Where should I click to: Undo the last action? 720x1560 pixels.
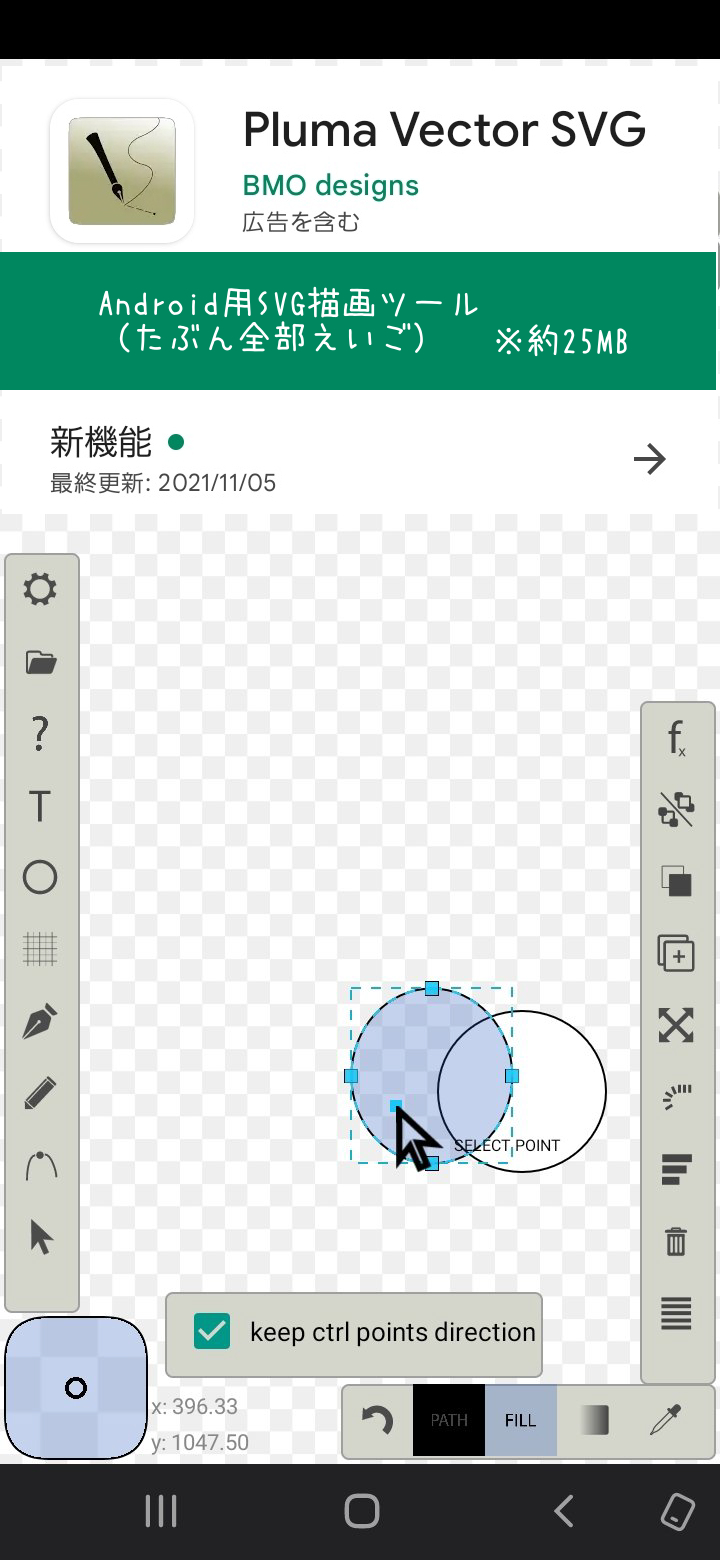point(377,1420)
